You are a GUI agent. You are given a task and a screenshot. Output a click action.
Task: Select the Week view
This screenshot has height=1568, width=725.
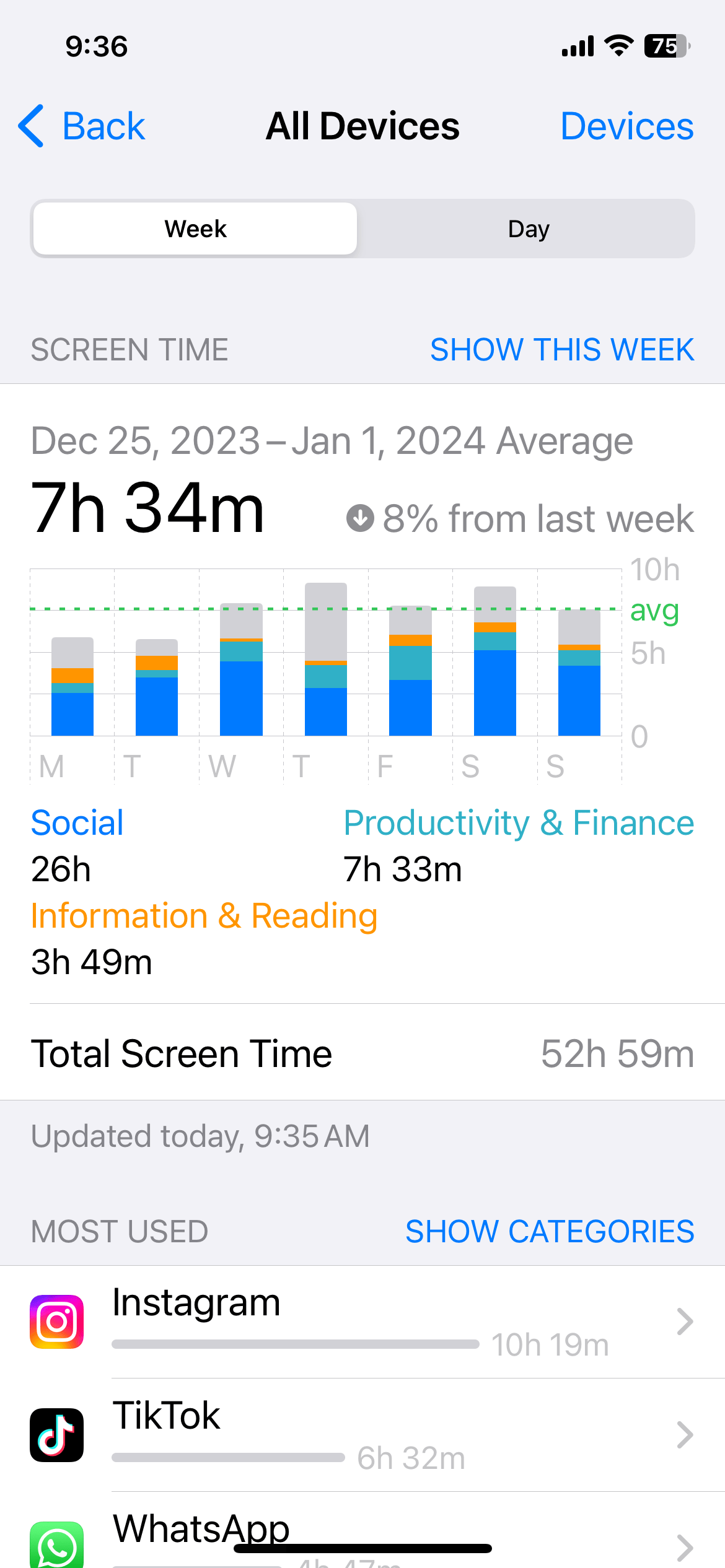point(195,229)
